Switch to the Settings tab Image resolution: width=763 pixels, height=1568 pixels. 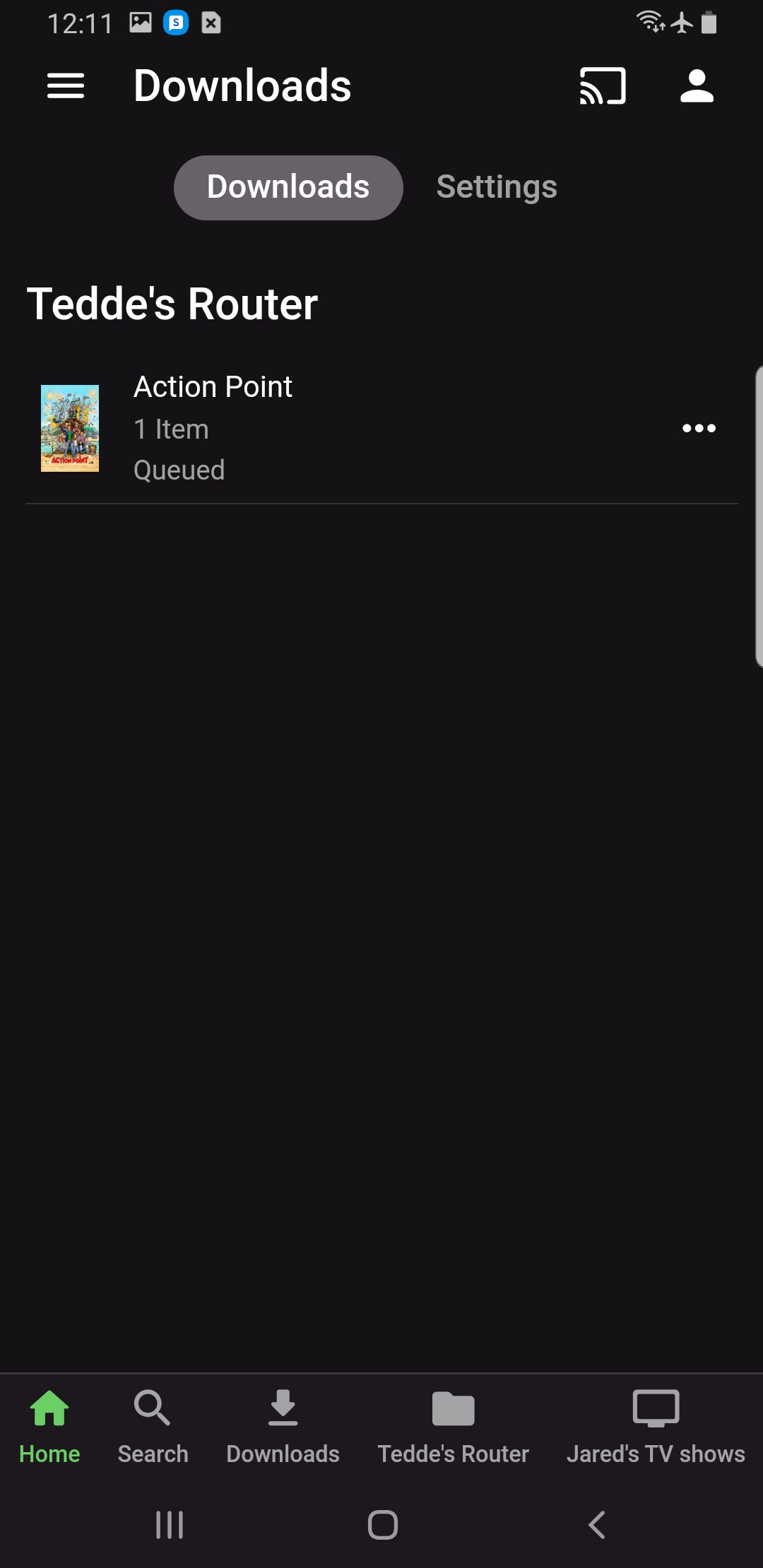point(497,187)
